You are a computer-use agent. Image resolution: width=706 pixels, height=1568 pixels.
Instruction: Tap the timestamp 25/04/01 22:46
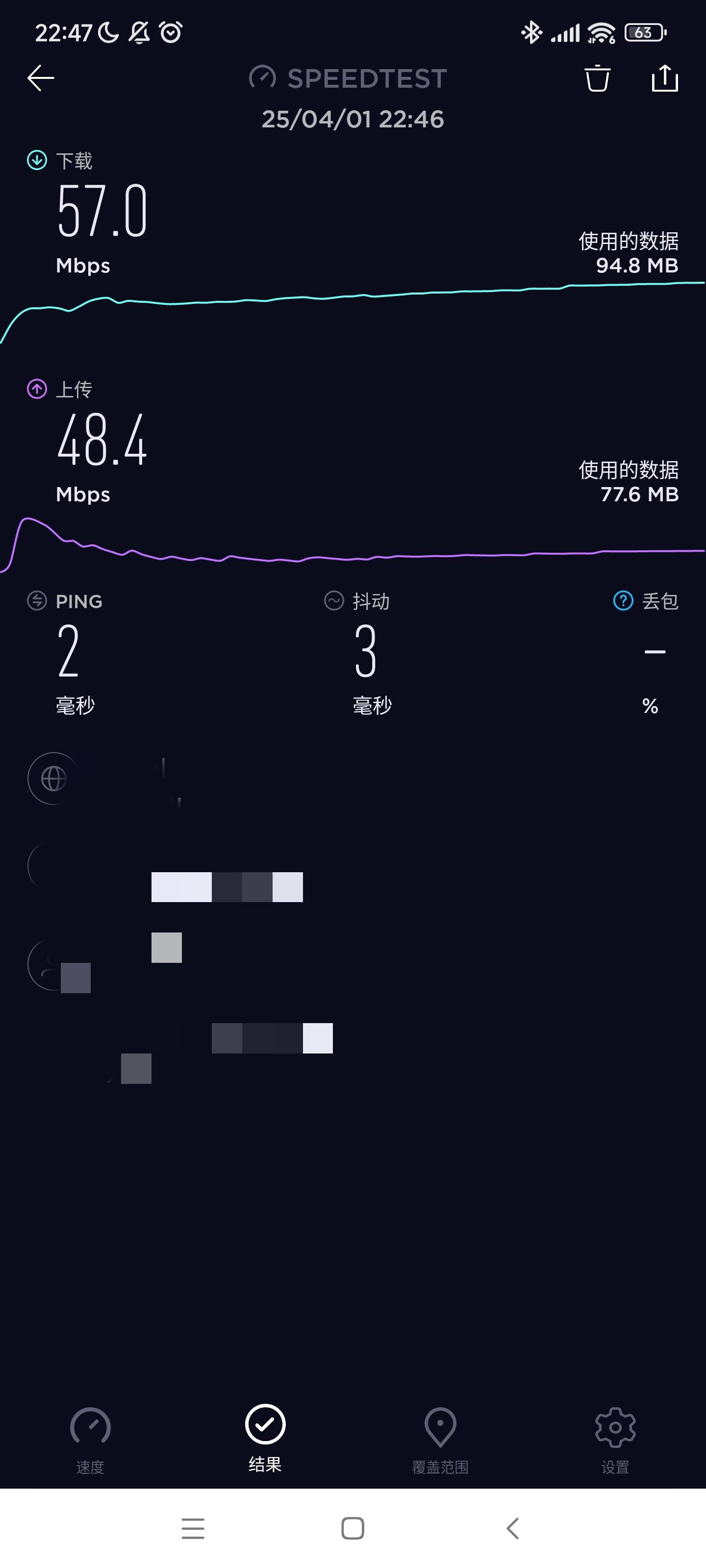(x=353, y=119)
